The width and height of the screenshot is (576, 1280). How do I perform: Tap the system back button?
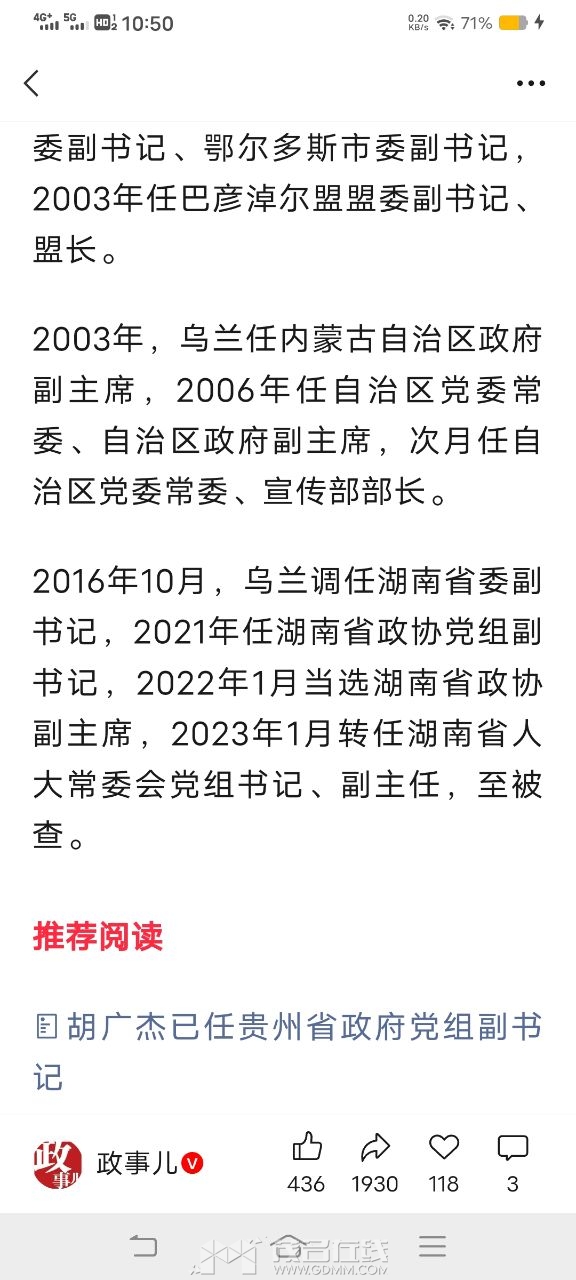pyautogui.click(x=144, y=1246)
